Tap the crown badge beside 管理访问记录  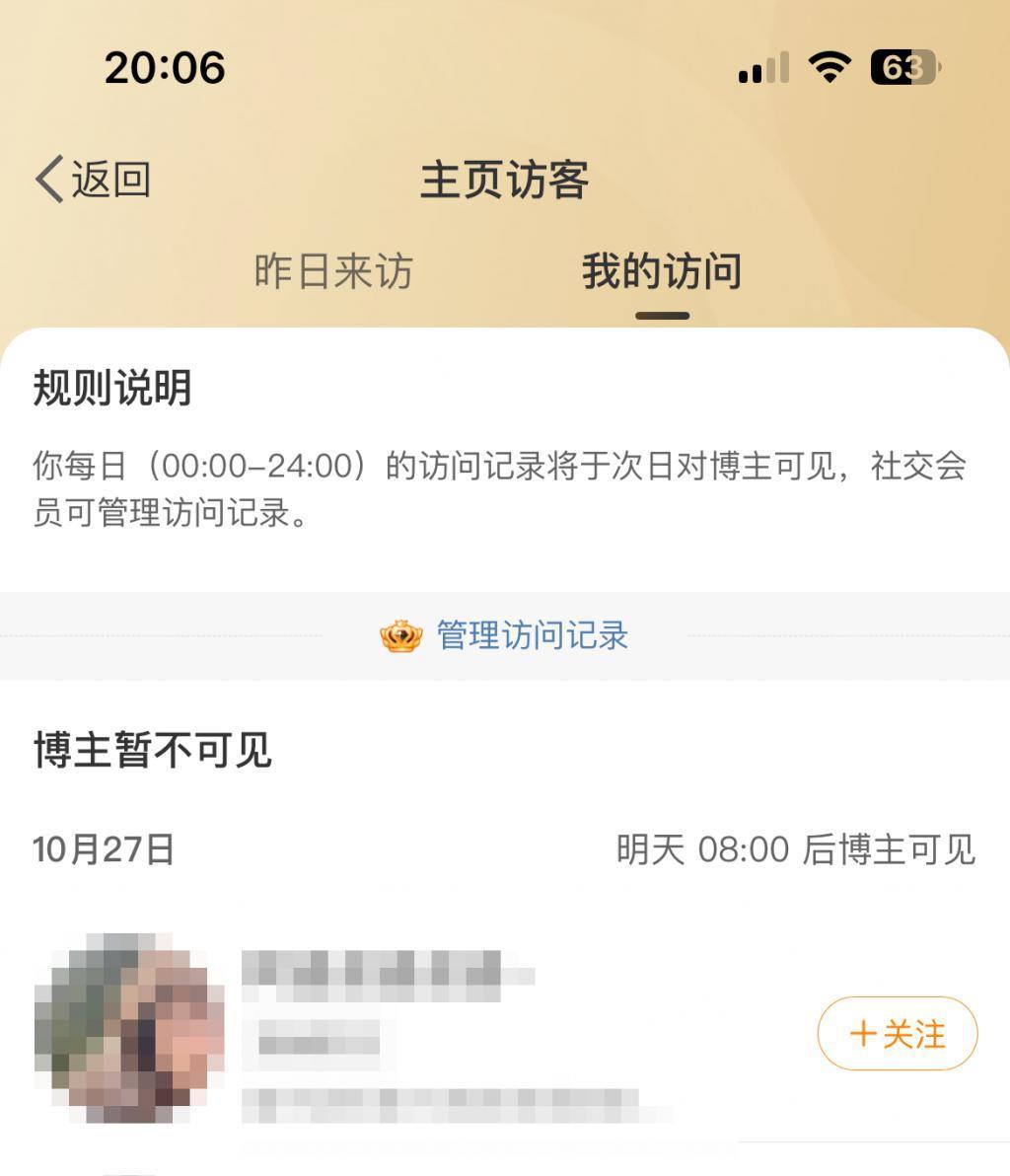click(x=402, y=636)
